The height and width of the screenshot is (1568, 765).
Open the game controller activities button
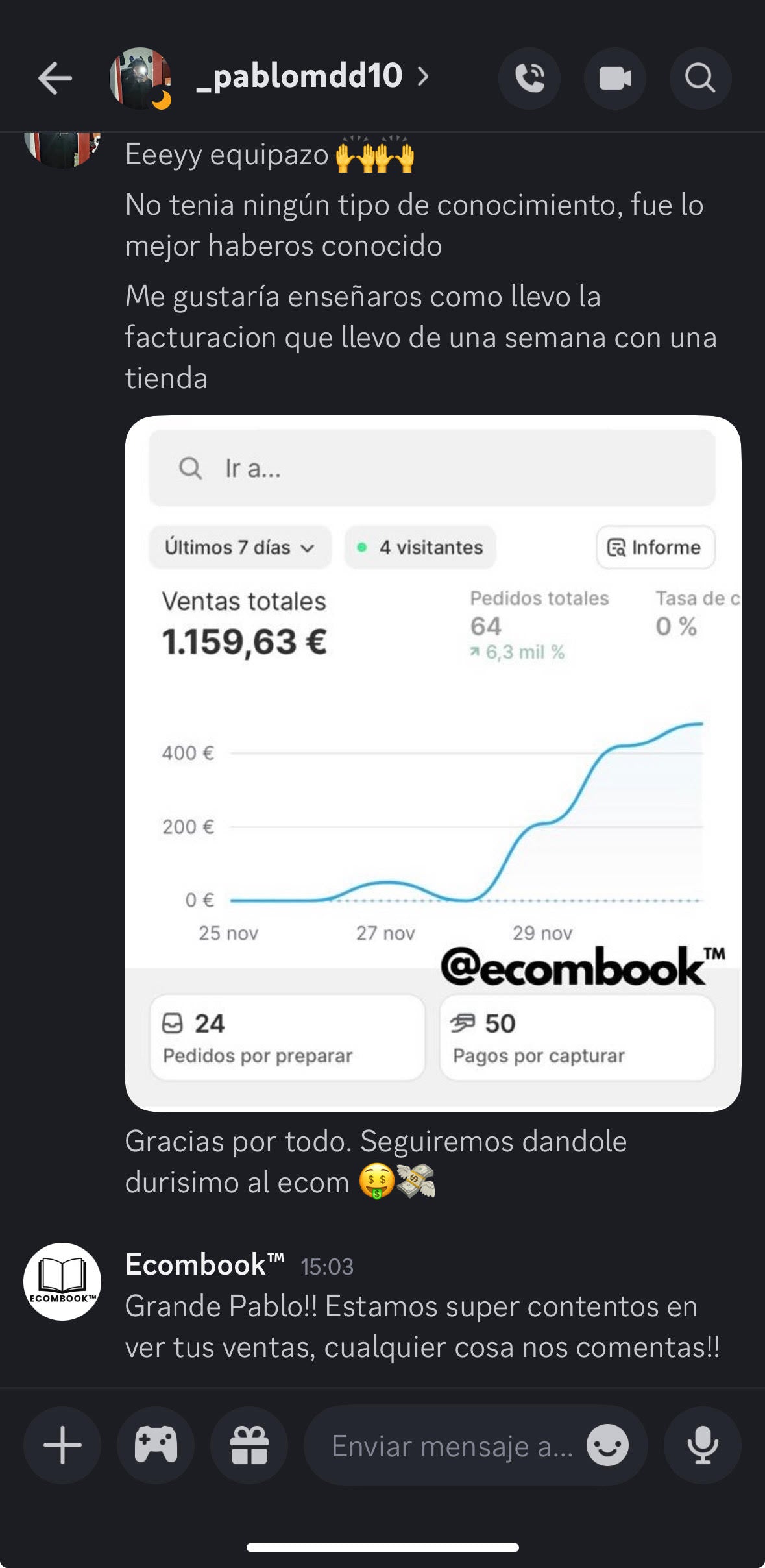click(x=156, y=1445)
